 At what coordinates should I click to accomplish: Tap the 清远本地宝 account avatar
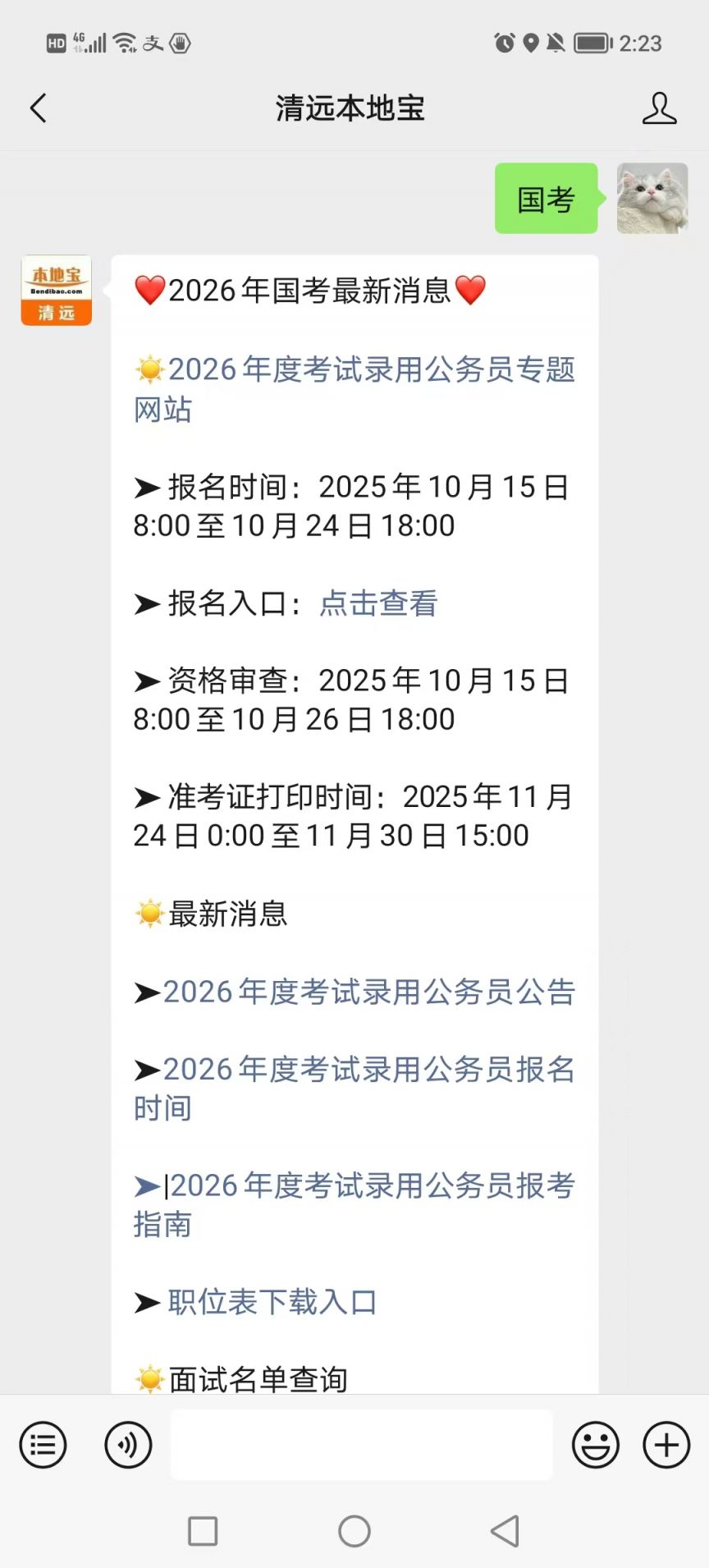click(x=56, y=291)
